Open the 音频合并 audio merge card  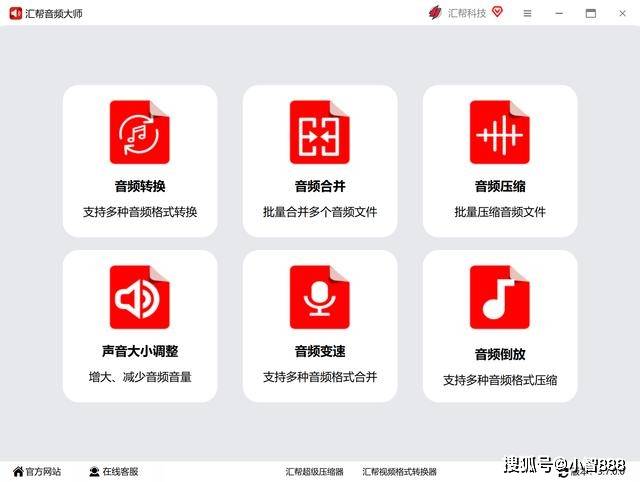pyautogui.click(x=320, y=160)
